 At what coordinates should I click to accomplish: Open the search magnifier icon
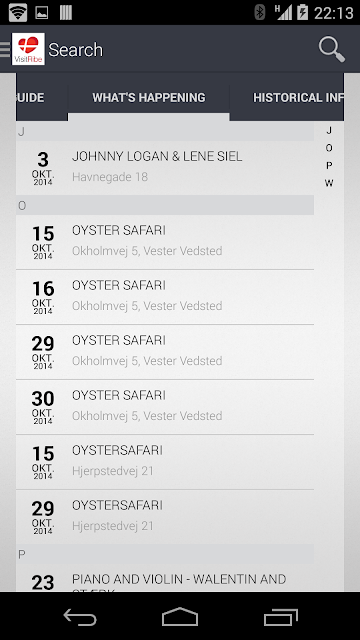tap(331, 49)
